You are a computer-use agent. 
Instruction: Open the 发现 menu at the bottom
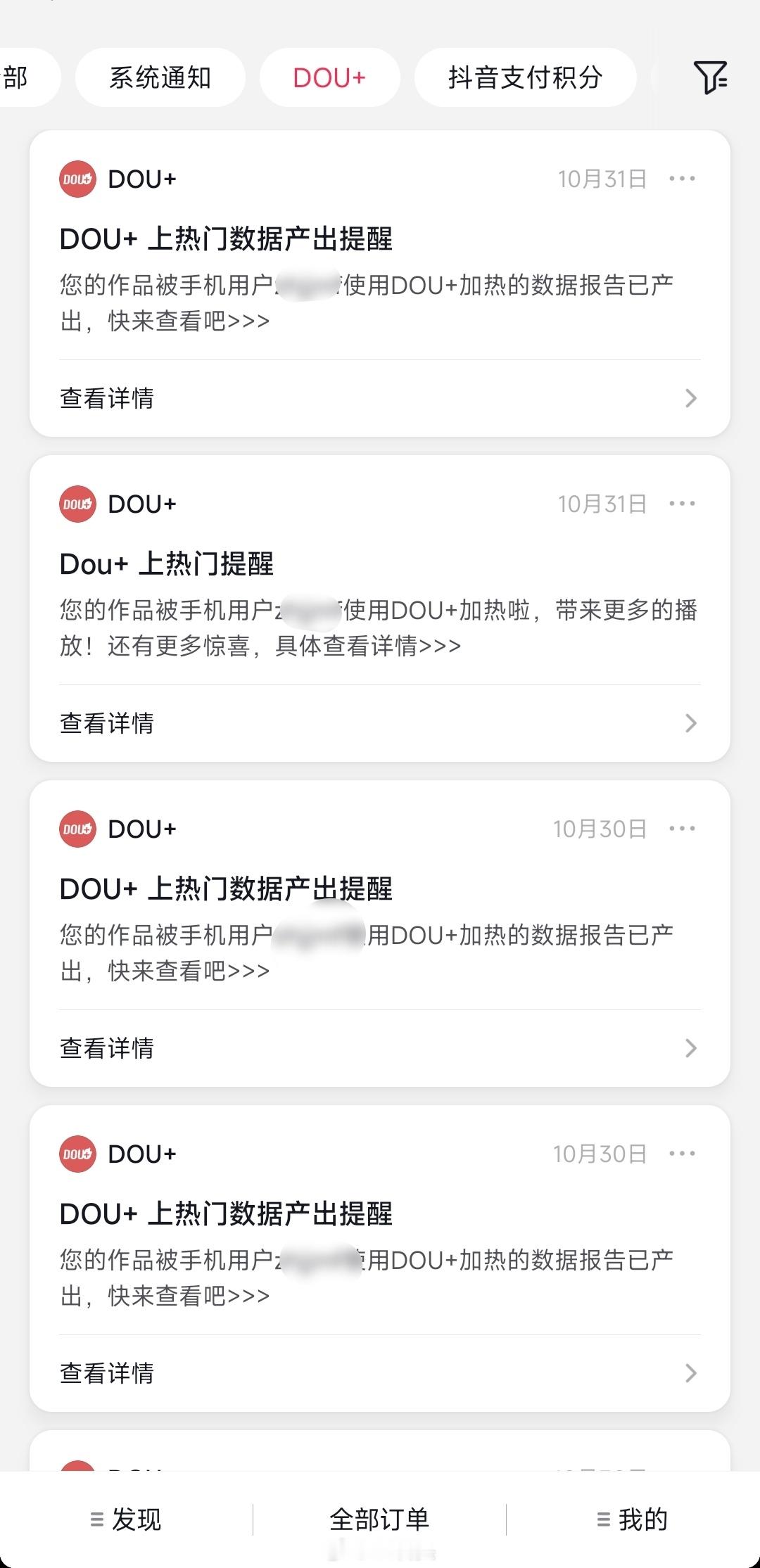pos(127,1519)
